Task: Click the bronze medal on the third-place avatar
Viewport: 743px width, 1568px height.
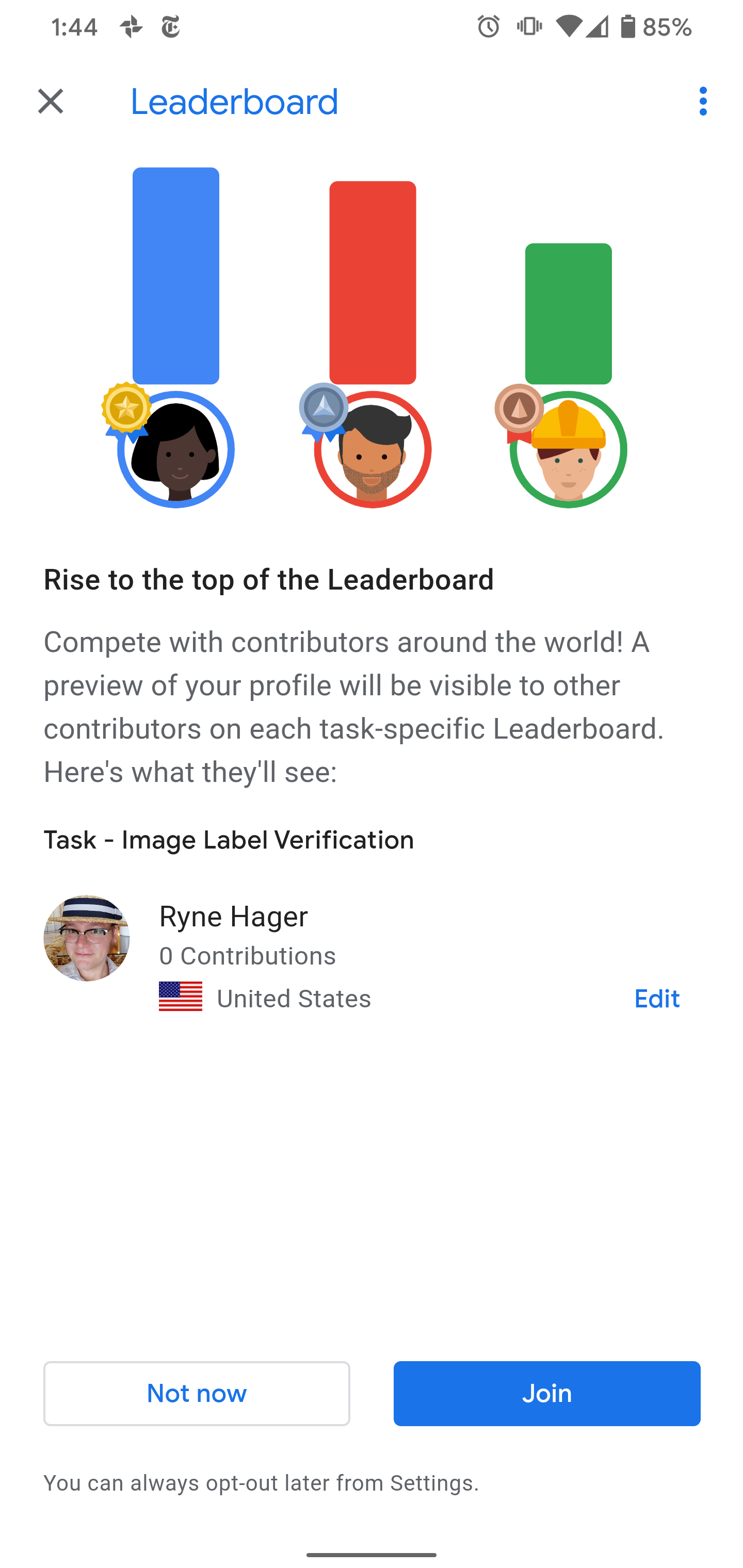Action: click(520, 409)
